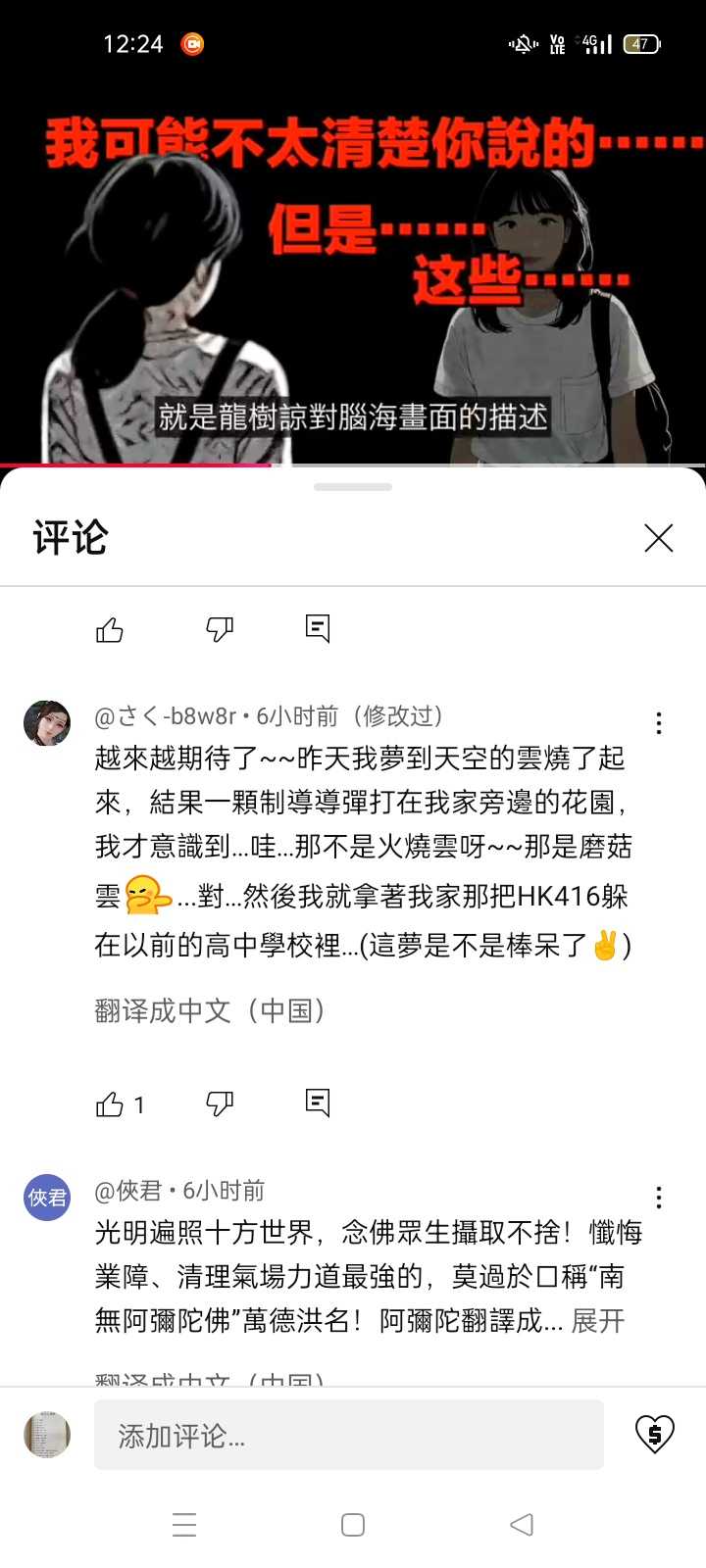Open Super Thanks heart dollar icon
706x1568 pixels.
[x=654, y=1435]
